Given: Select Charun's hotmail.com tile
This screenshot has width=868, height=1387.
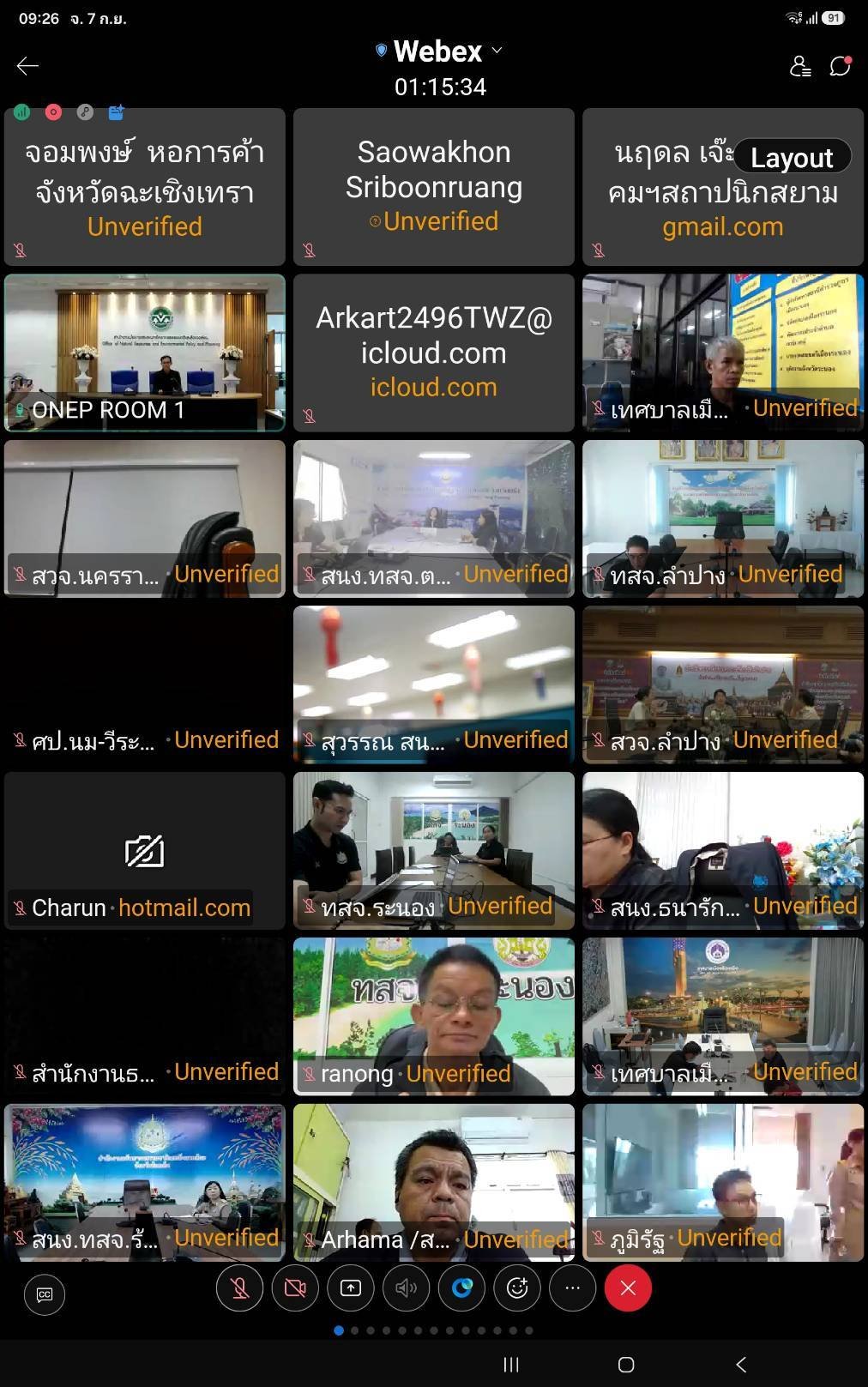Looking at the screenshot, I should tap(145, 851).
